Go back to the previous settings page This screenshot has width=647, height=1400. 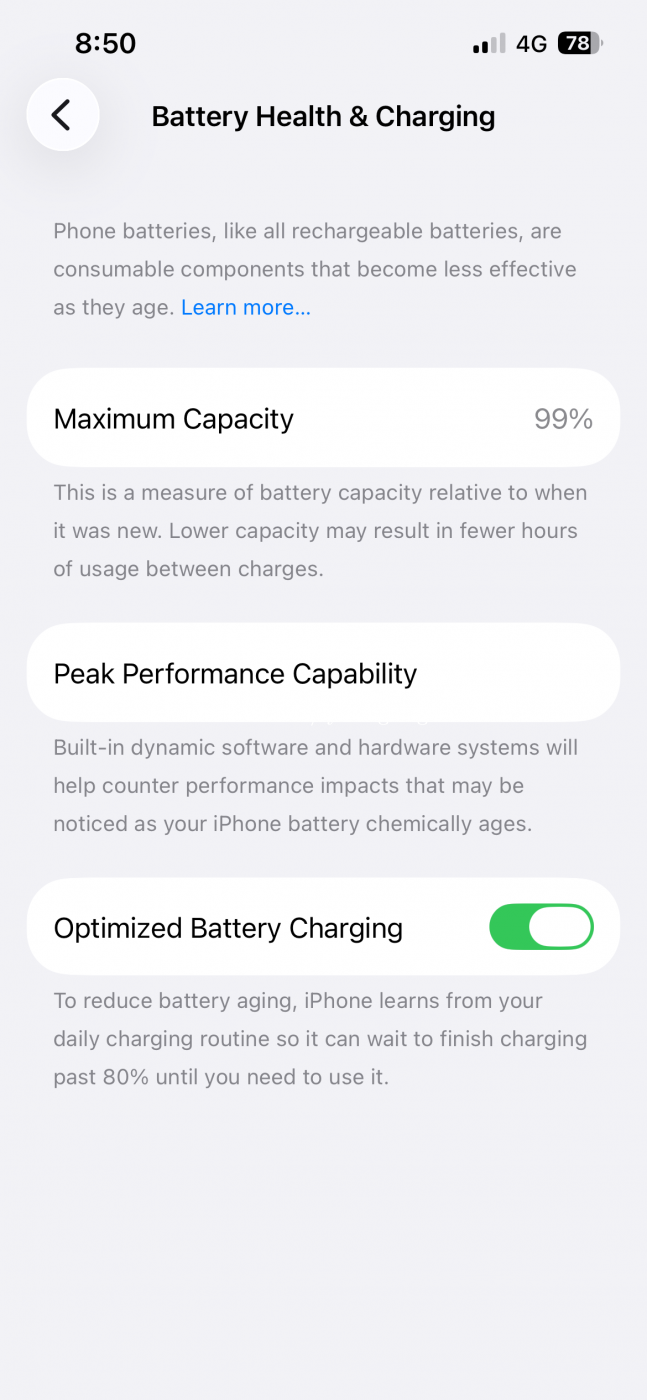62,115
